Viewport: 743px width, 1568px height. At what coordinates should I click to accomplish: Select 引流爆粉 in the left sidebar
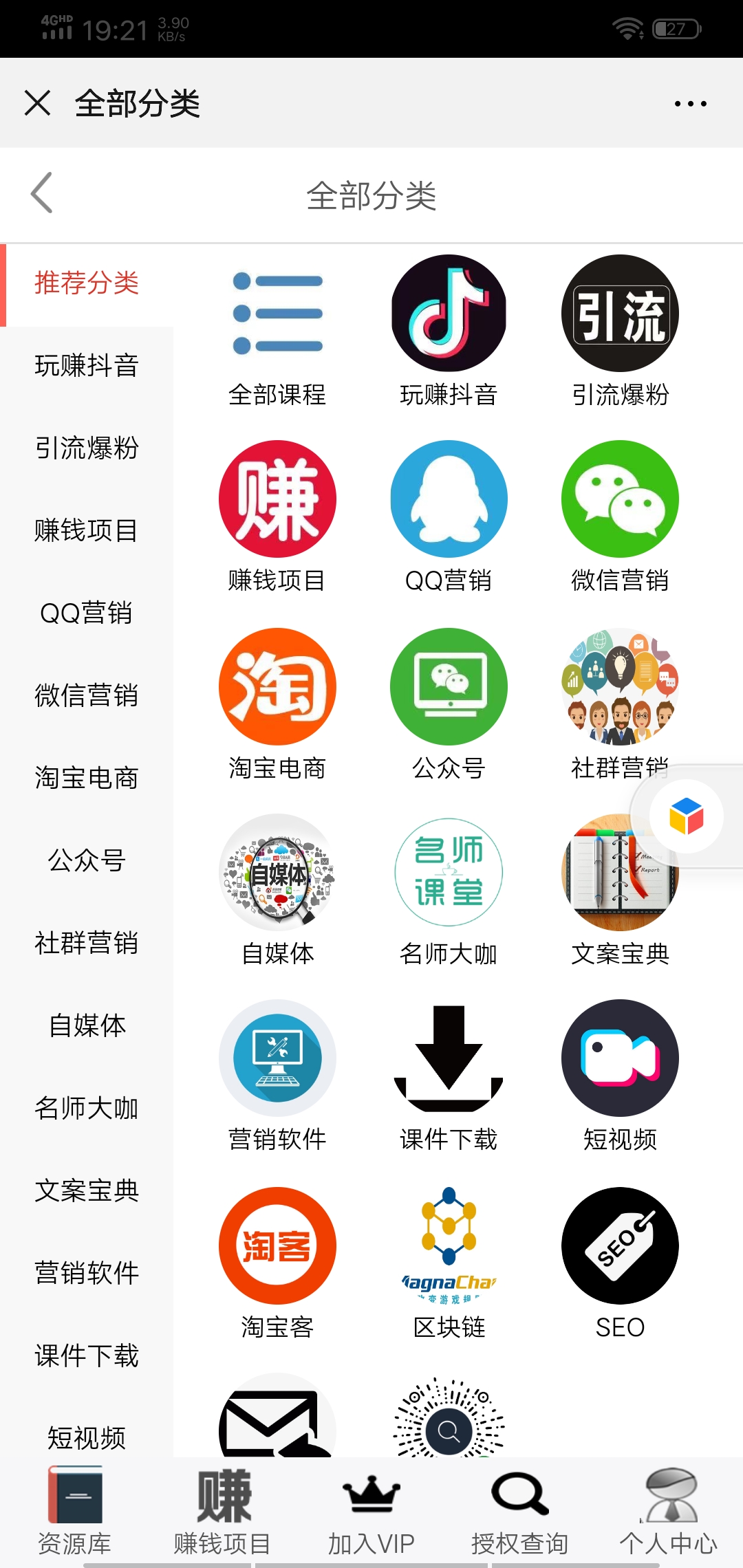87,448
